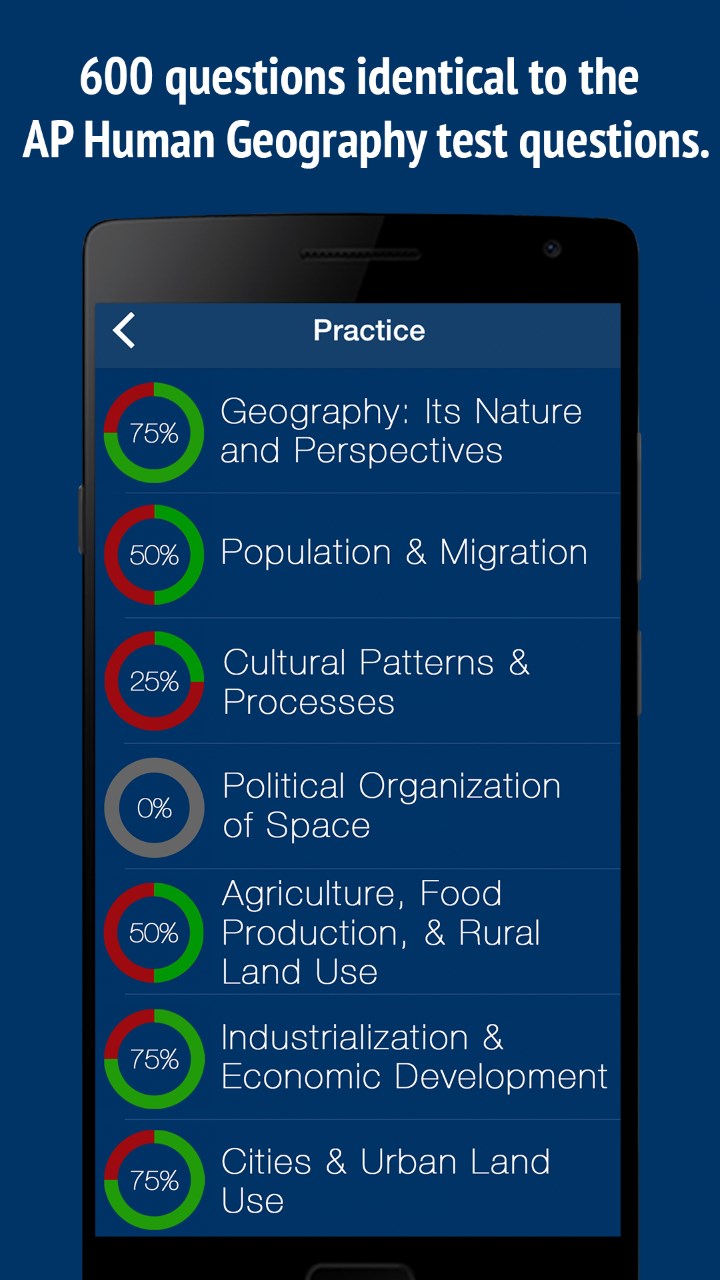Viewport: 720px width, 1280px height.
Task: Open Cultural Patterns & Processes questions
Action: click(x=400, y=681)
